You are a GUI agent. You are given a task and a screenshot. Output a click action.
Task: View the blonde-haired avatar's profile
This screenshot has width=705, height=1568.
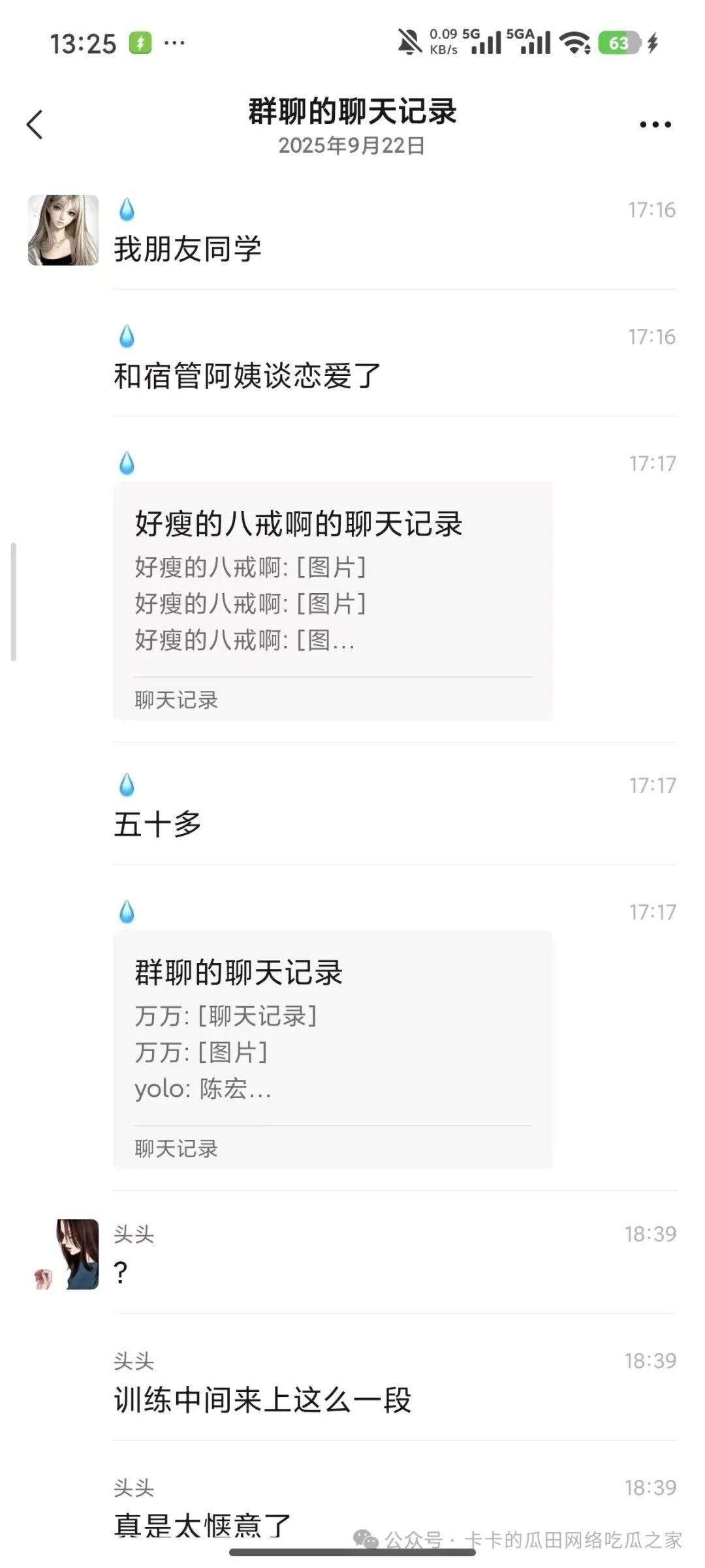point(63,230)
